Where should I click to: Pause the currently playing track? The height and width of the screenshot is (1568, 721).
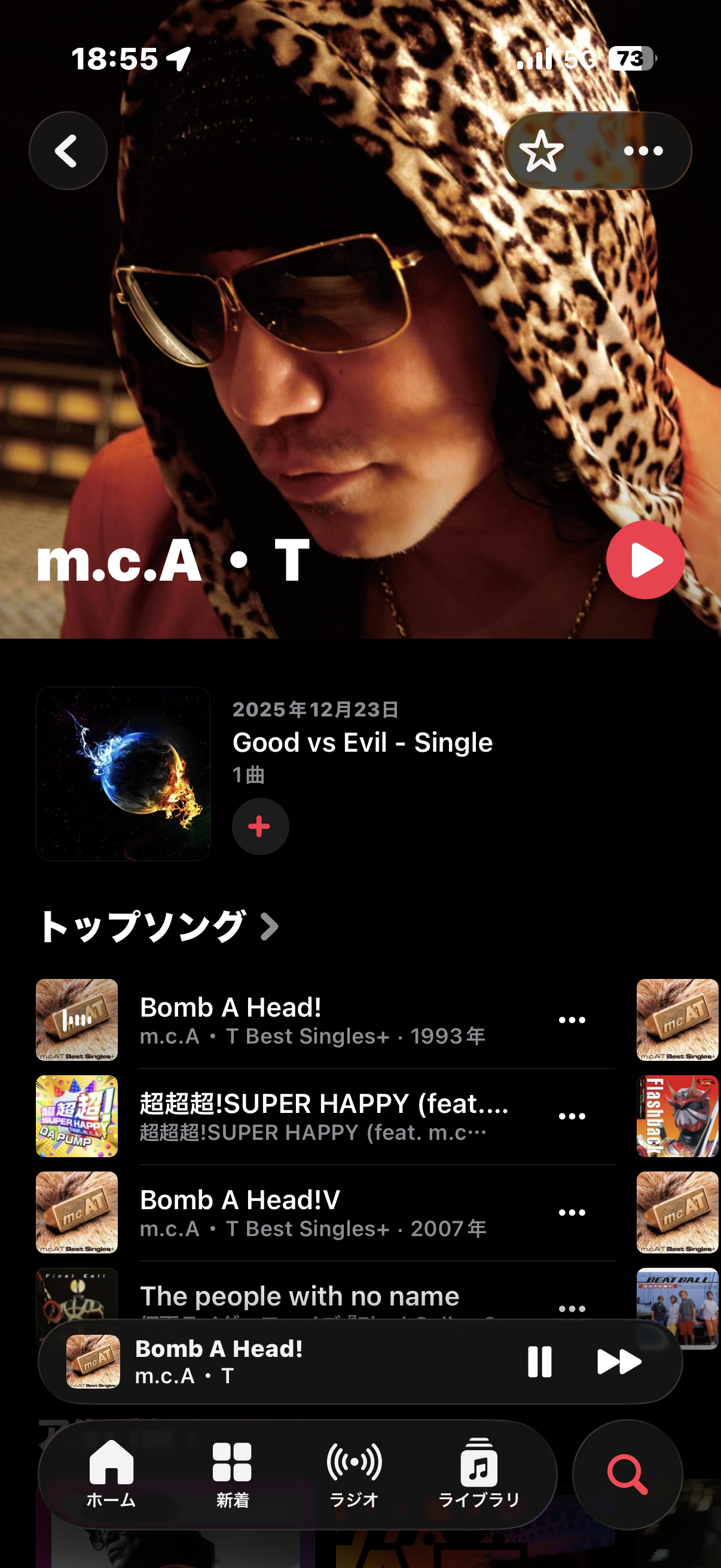539,1361
